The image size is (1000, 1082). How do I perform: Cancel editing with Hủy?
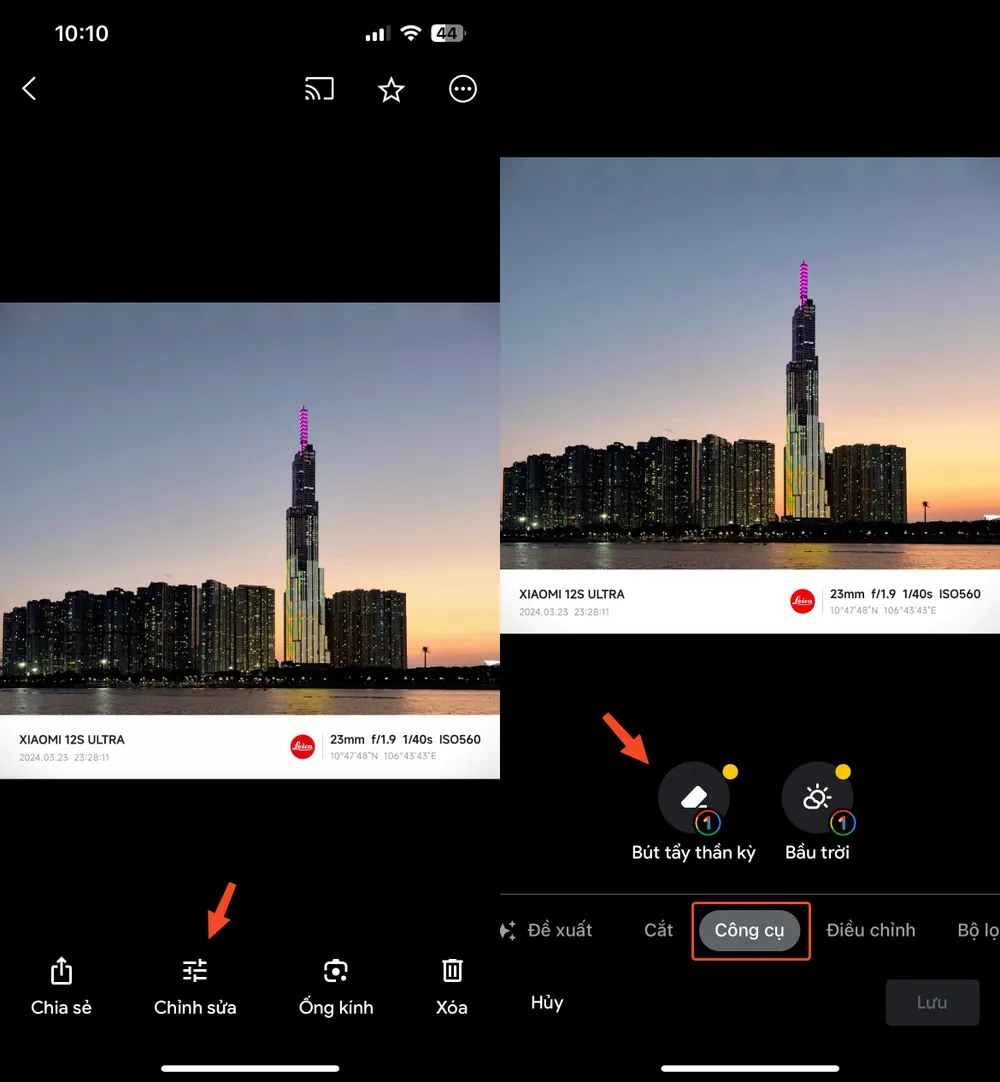pos(547,1002)
